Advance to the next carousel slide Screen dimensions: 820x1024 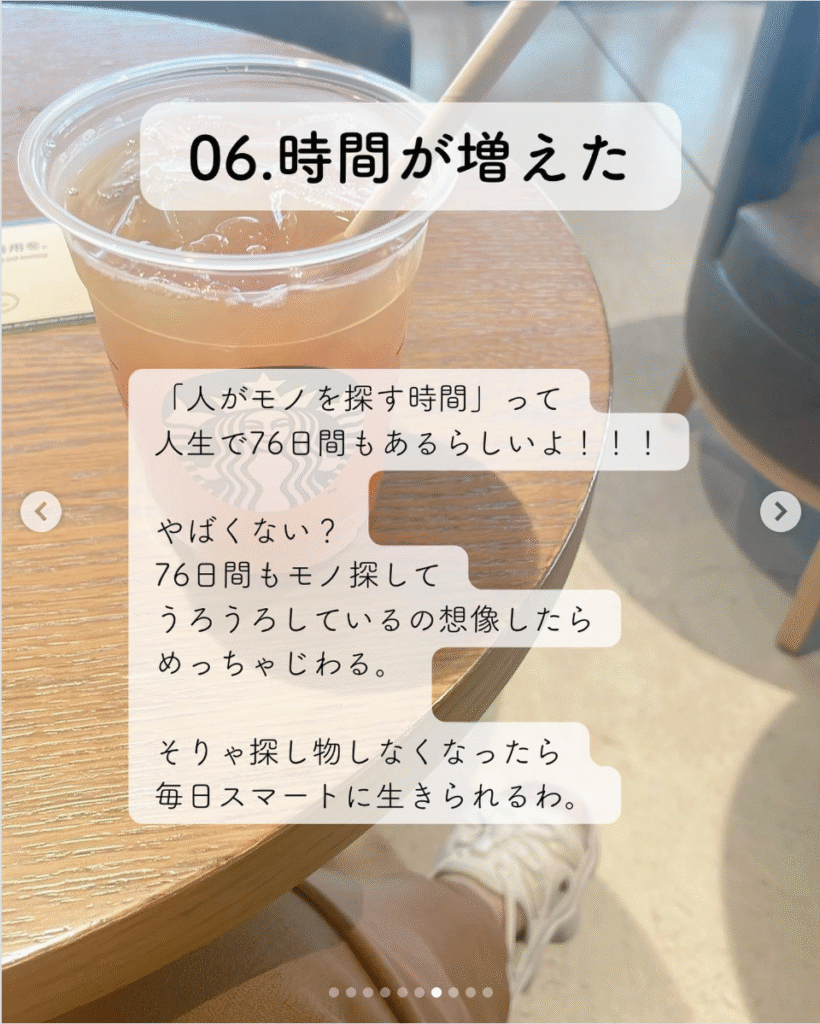(780, 512)
